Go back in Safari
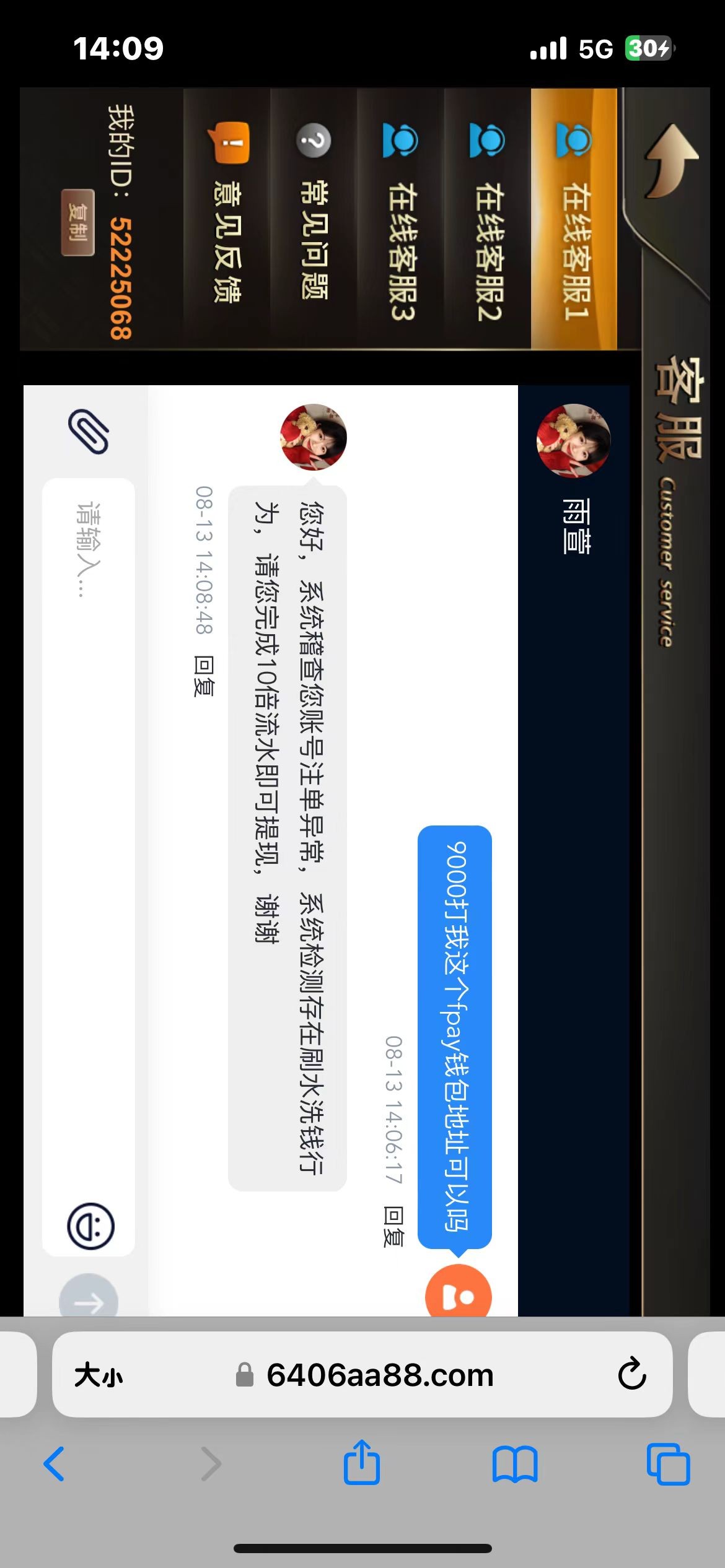 54,1464
